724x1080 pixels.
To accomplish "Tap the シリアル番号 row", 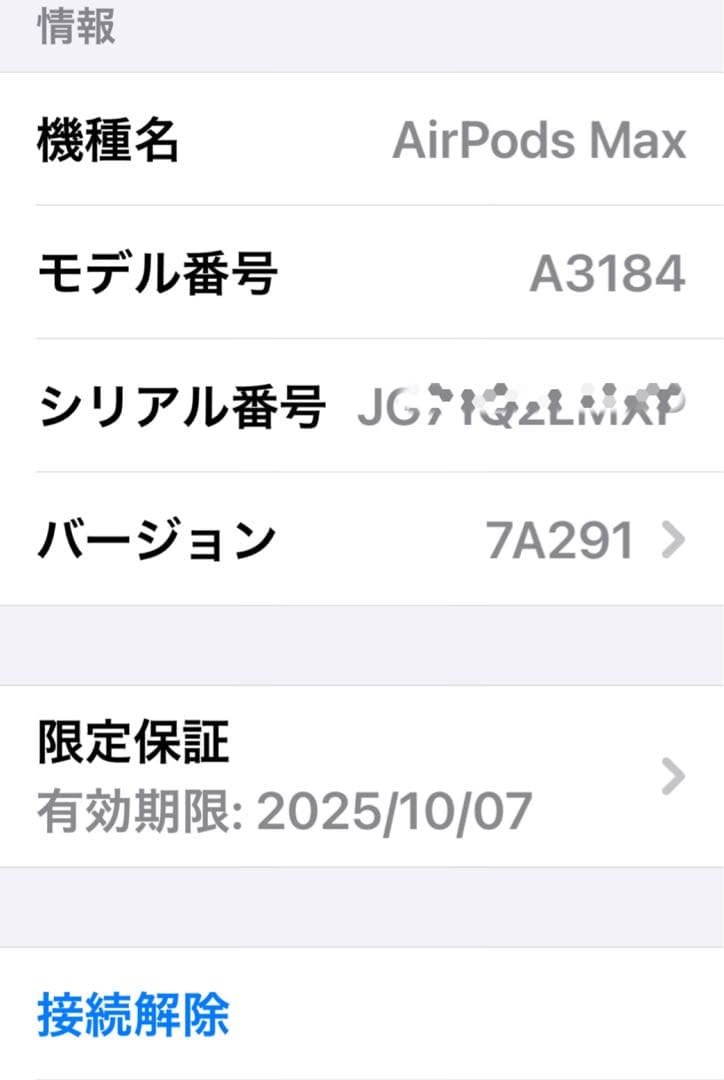I will [x=360, y=406].
